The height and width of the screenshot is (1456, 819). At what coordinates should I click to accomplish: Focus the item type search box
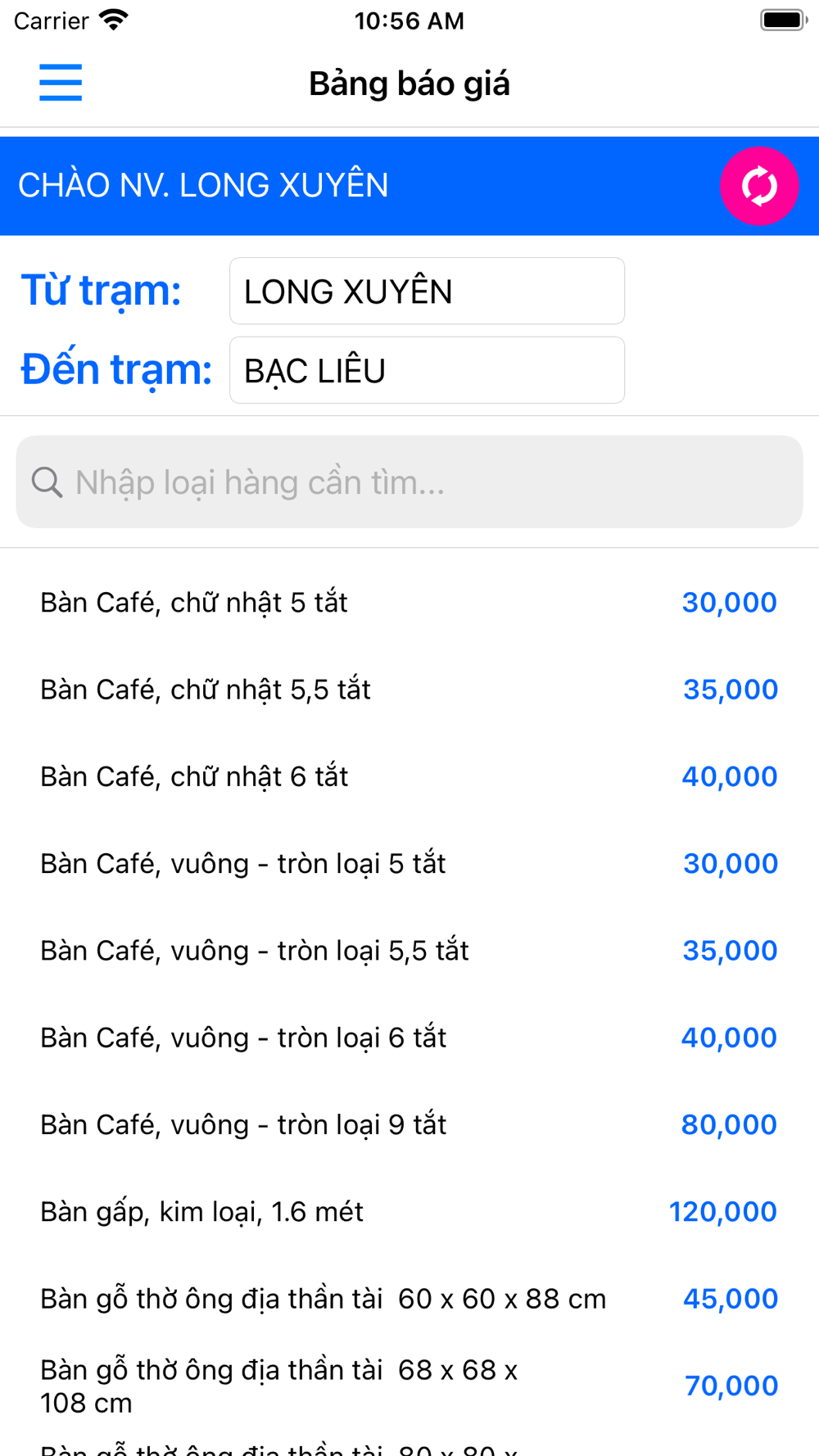[x=409, y=482]
